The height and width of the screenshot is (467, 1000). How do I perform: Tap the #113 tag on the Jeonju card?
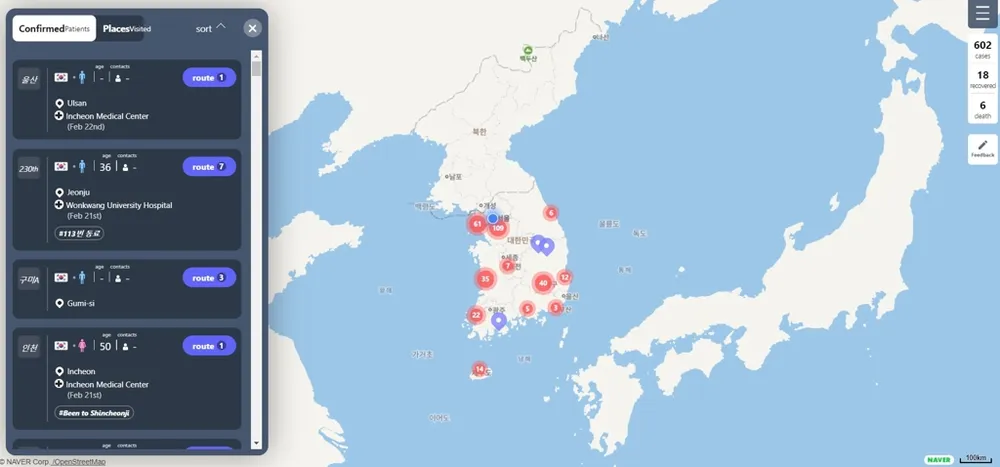click(80, 233)
